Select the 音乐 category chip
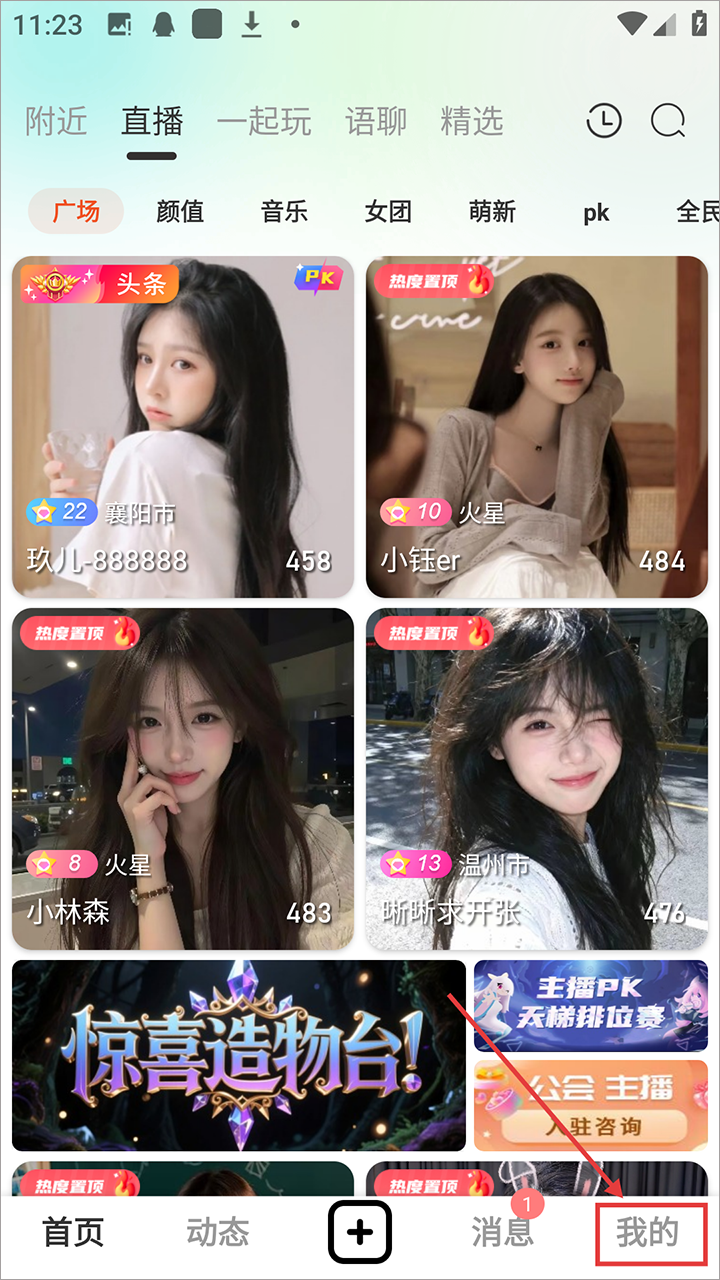Image resolution: width=720 pixels, height=1280 pixels. pos(284,211)
